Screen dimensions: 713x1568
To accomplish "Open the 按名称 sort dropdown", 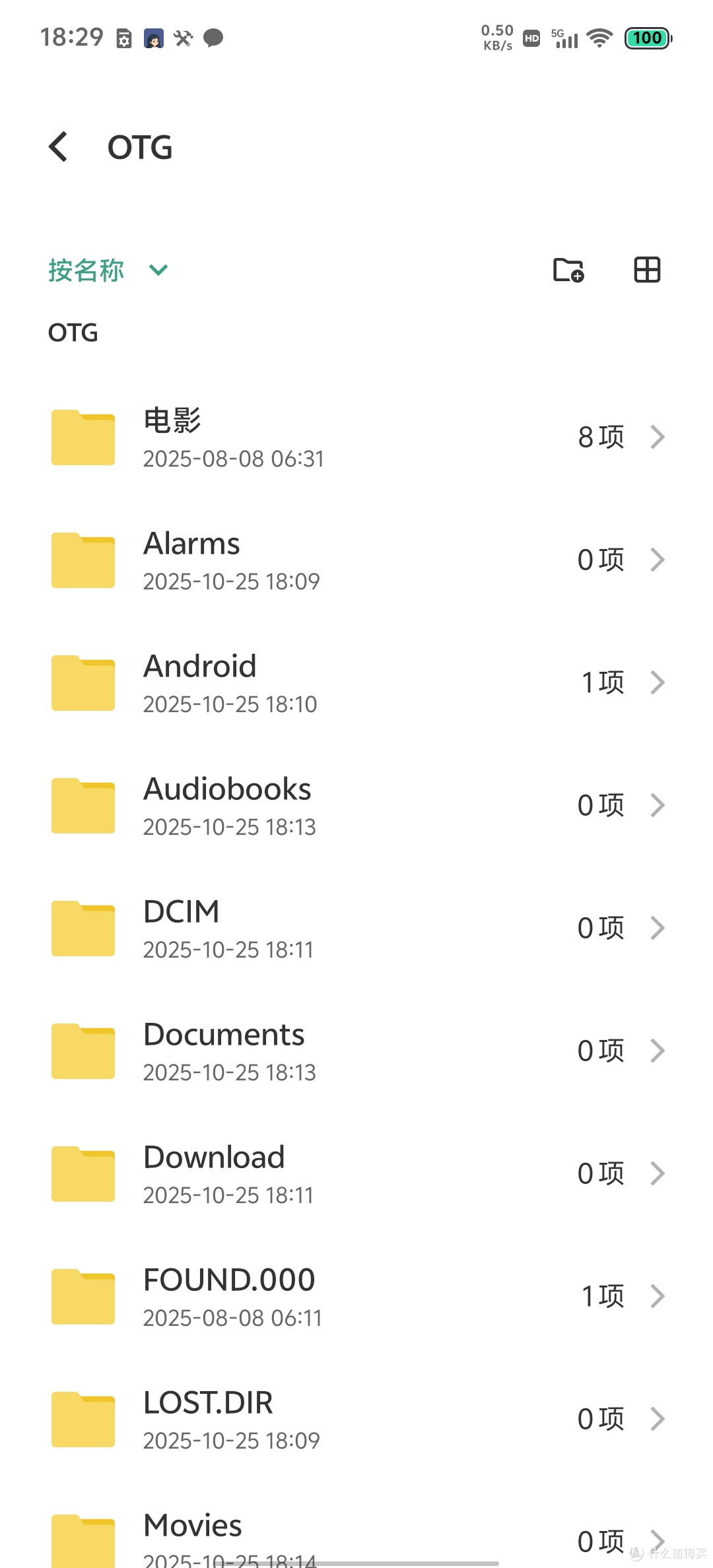I will pyautogui.click(x=108, y=270).
